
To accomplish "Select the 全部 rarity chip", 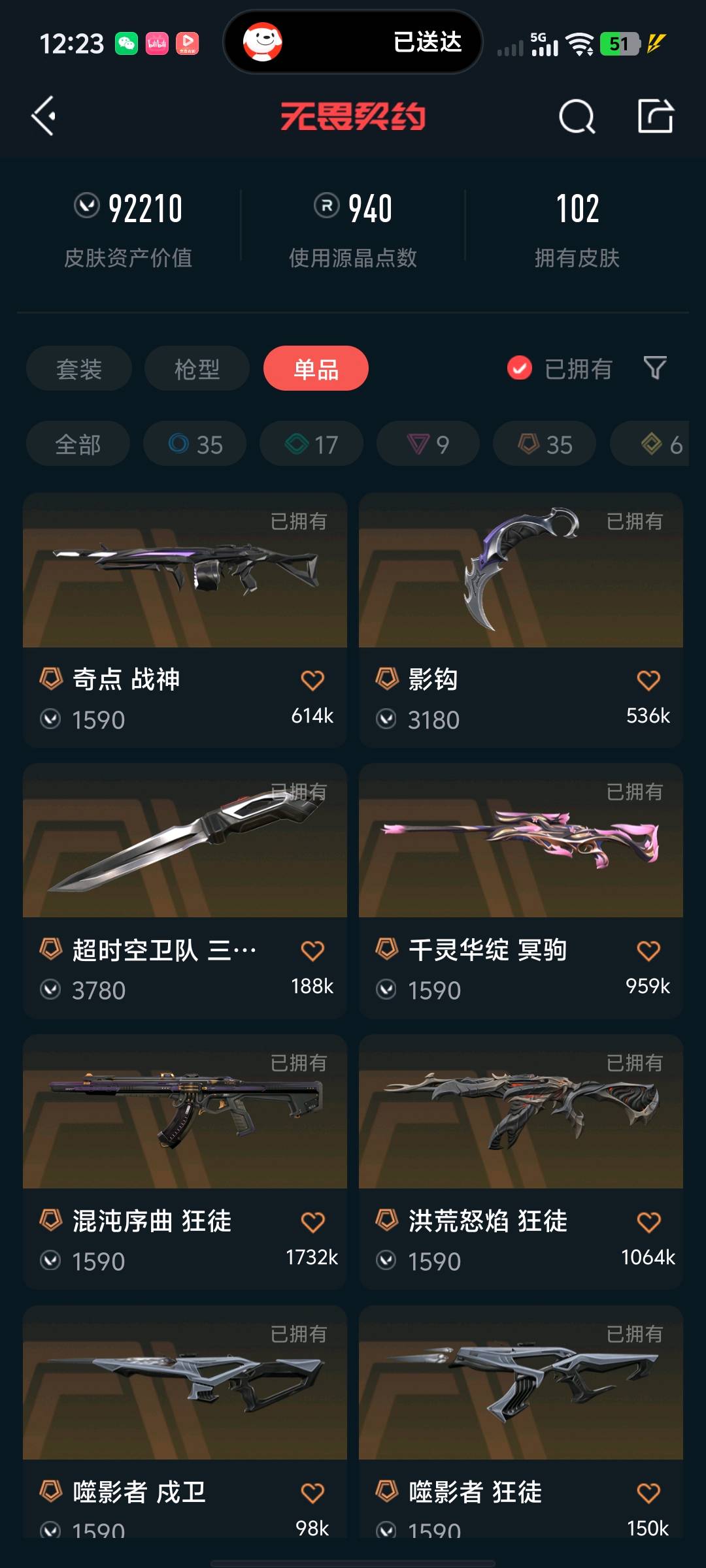I will point(78,444).
